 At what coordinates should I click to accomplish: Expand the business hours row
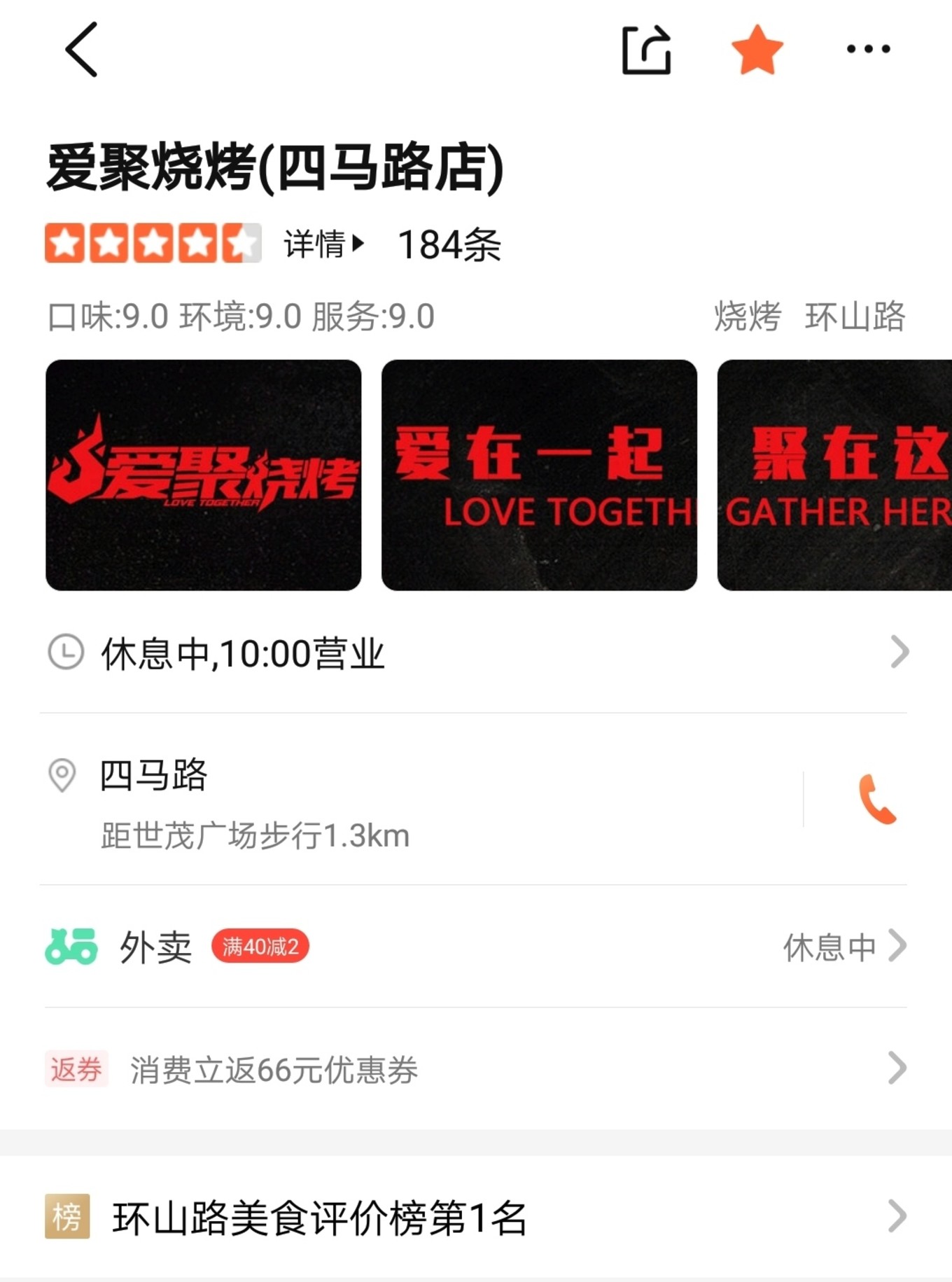[x=476, y=653]
